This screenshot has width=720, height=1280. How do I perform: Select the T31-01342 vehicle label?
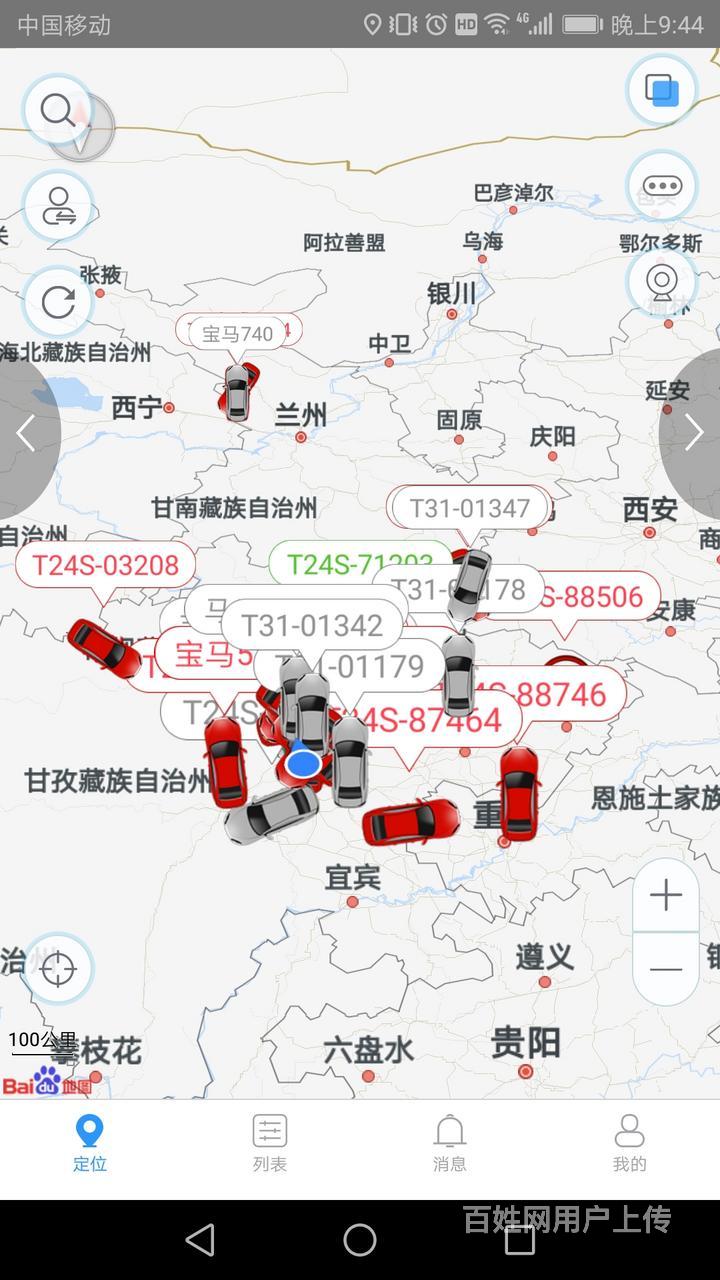coord(312,625)
